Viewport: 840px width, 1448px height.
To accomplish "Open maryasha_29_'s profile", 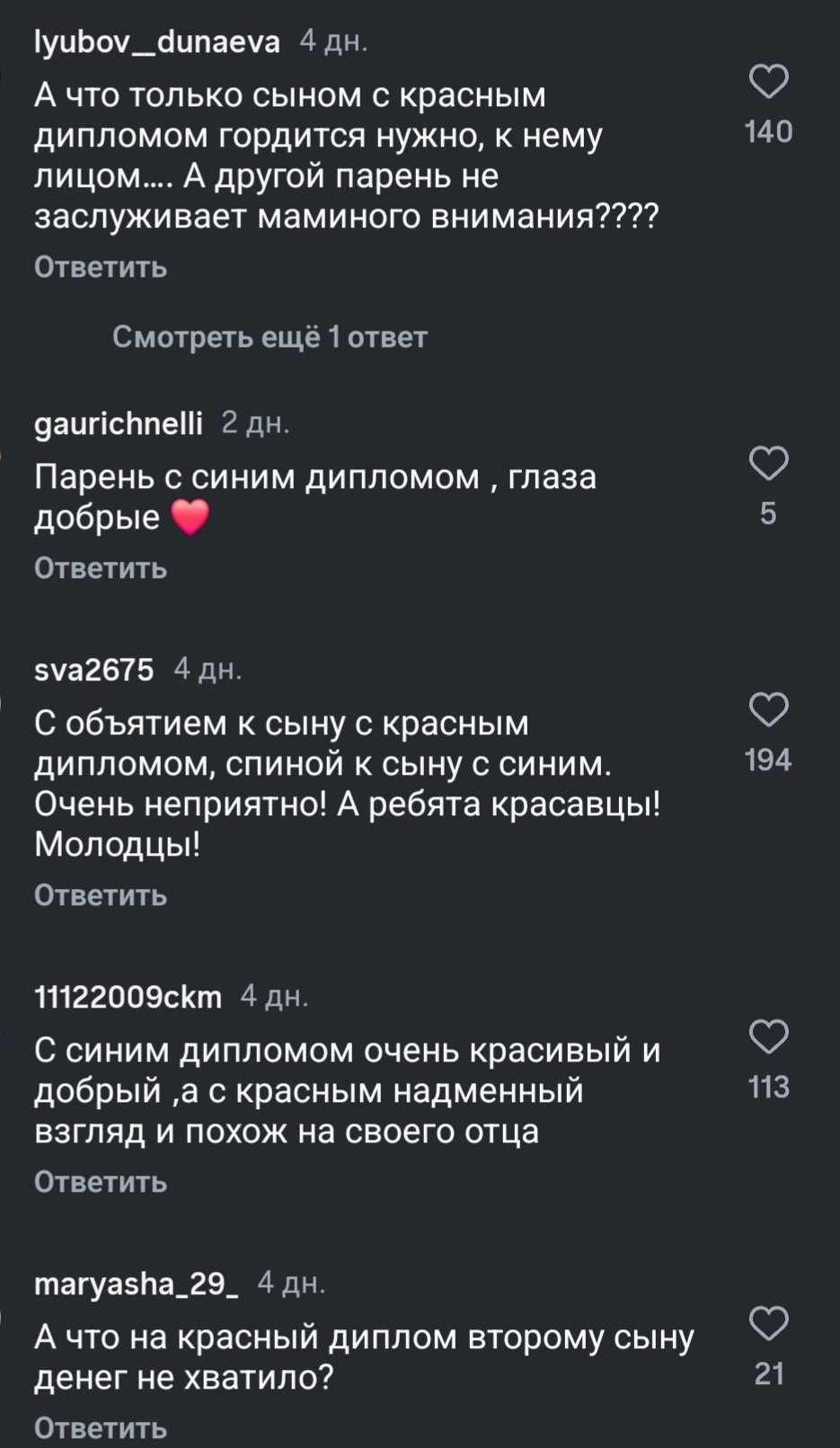I will coord(137,1284).
